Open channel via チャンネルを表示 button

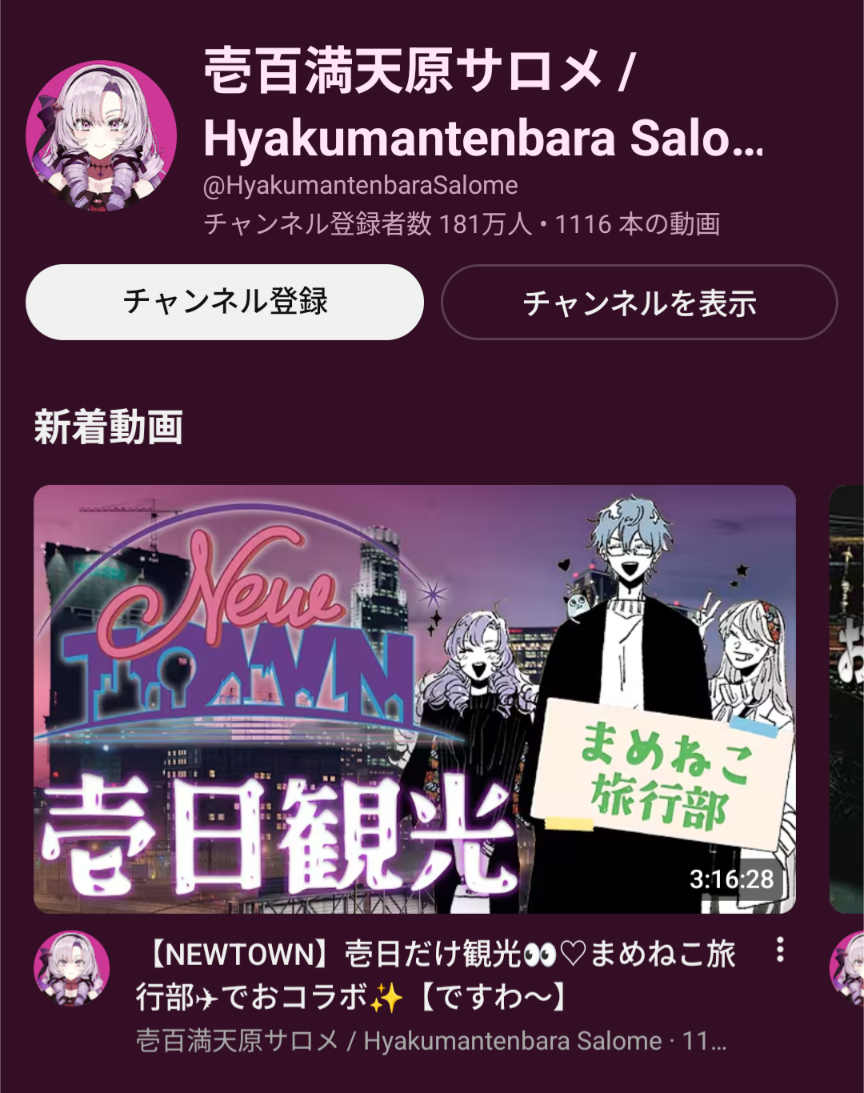(x=639, y=302)
